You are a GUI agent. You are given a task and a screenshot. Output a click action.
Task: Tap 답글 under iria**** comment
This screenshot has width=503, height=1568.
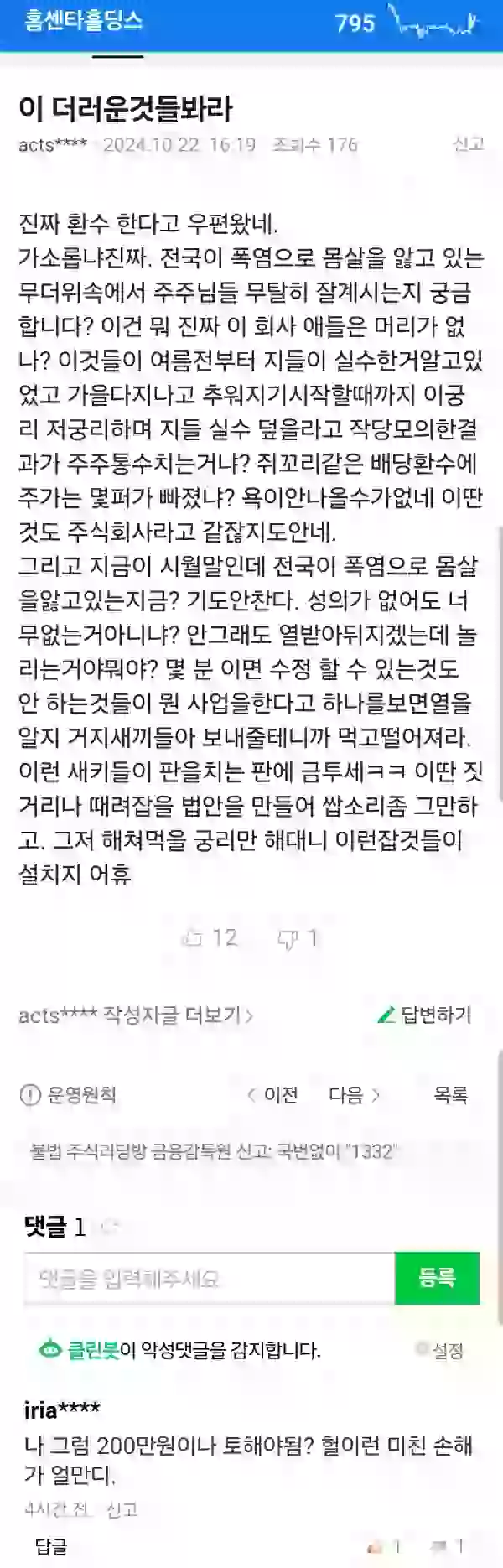click(x=51, y=1546)
